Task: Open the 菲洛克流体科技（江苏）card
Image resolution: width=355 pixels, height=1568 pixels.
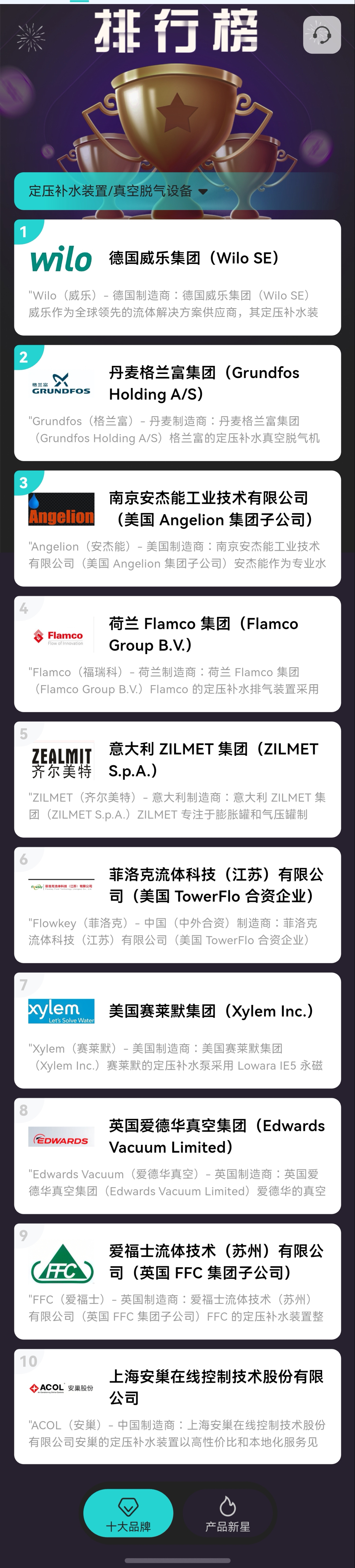Action: pos(177,905)
